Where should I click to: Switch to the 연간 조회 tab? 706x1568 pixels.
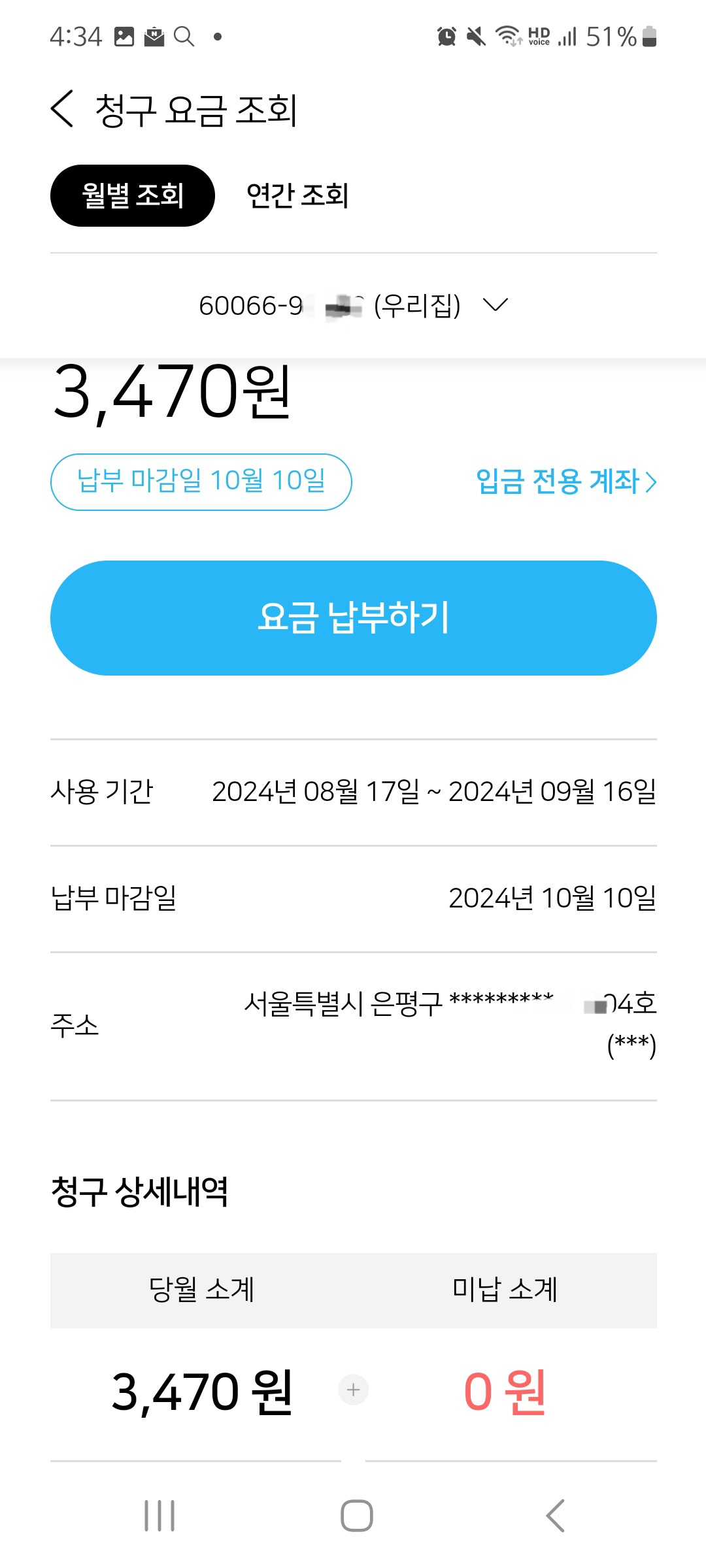coord(297,196)
